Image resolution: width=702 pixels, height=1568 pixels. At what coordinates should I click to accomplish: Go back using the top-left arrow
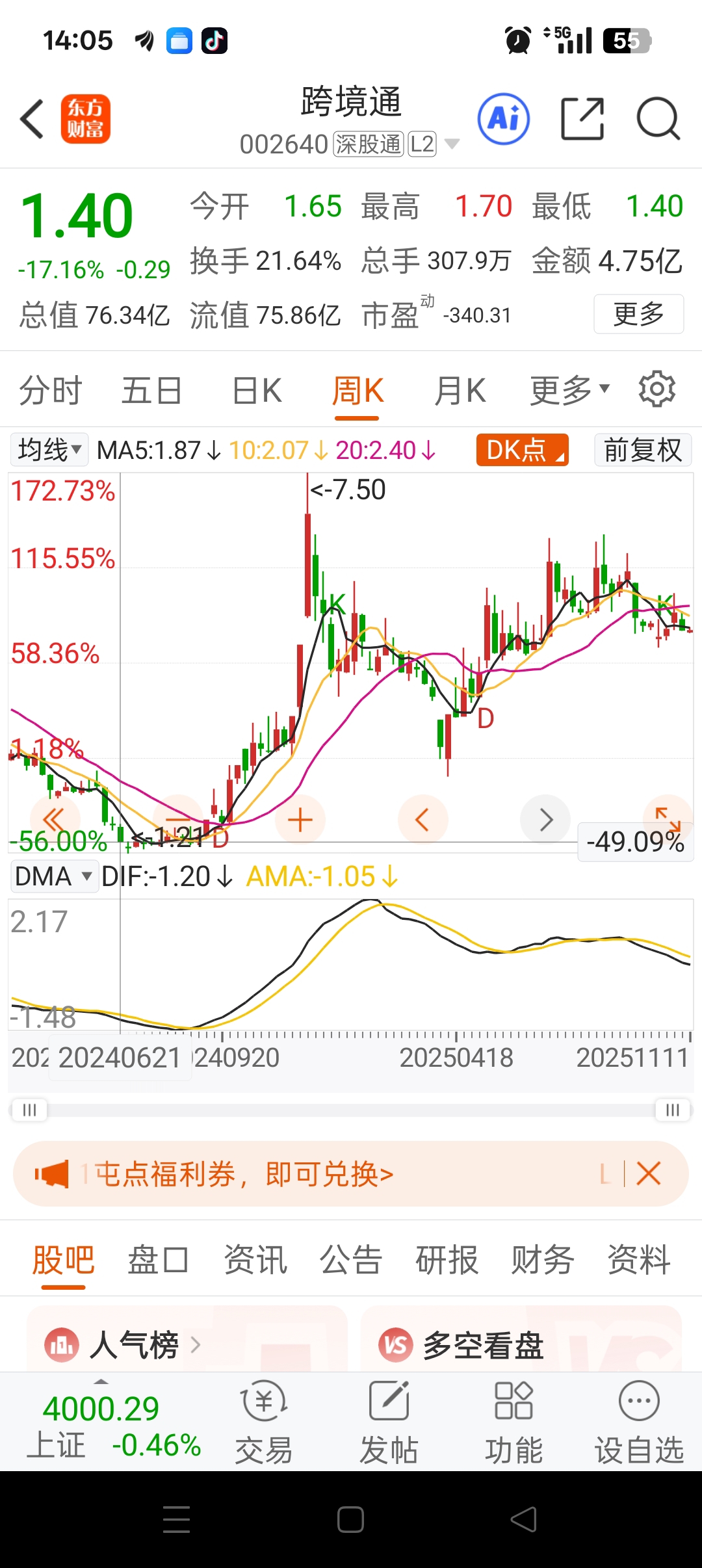32,119
